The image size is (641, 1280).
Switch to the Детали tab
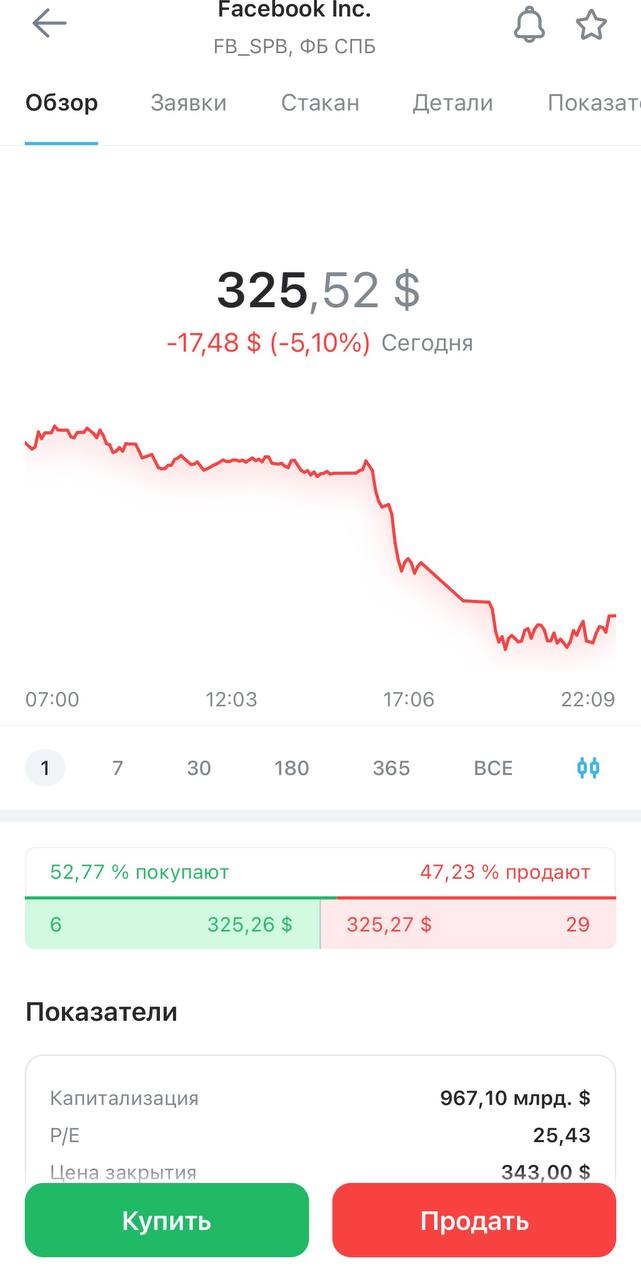(453, 103)
